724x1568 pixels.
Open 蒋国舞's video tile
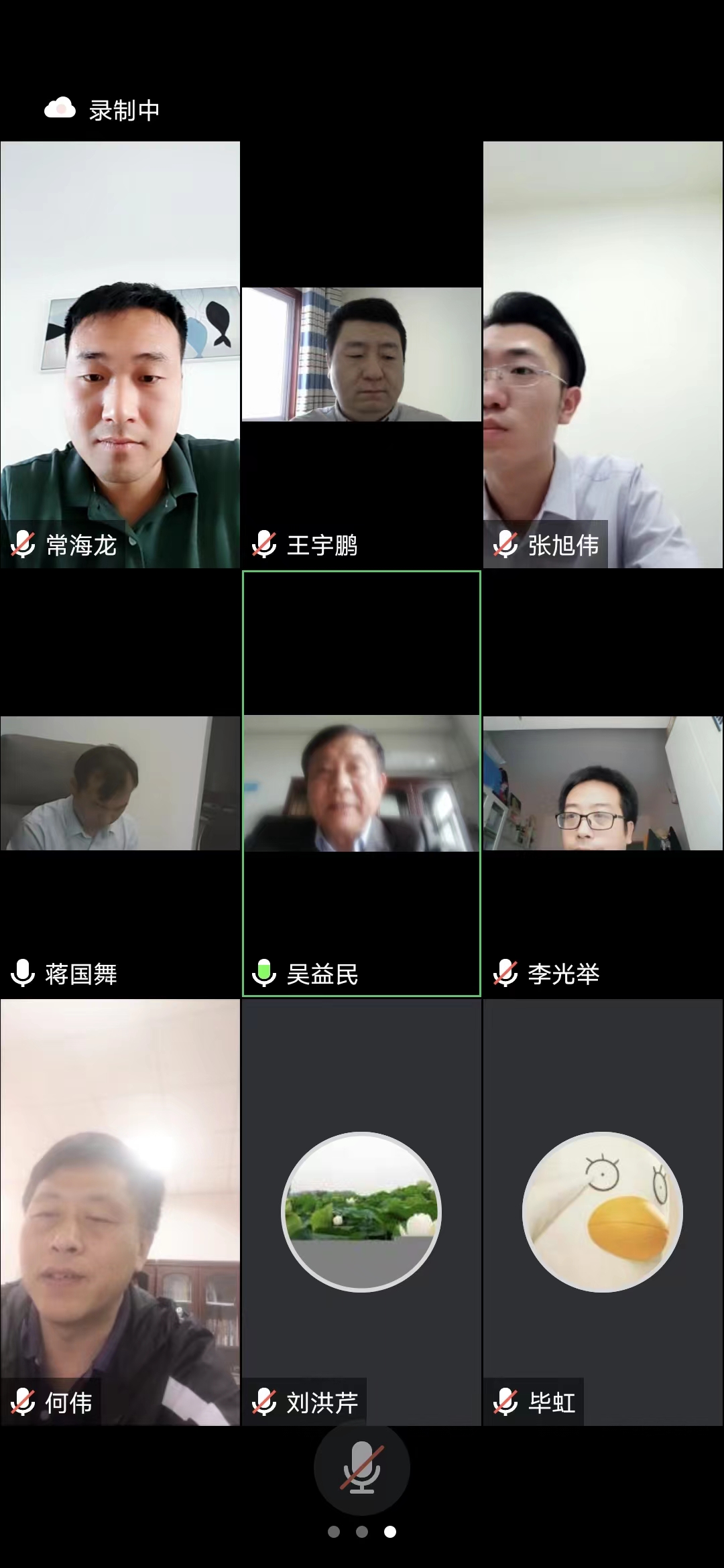(120, 784)
